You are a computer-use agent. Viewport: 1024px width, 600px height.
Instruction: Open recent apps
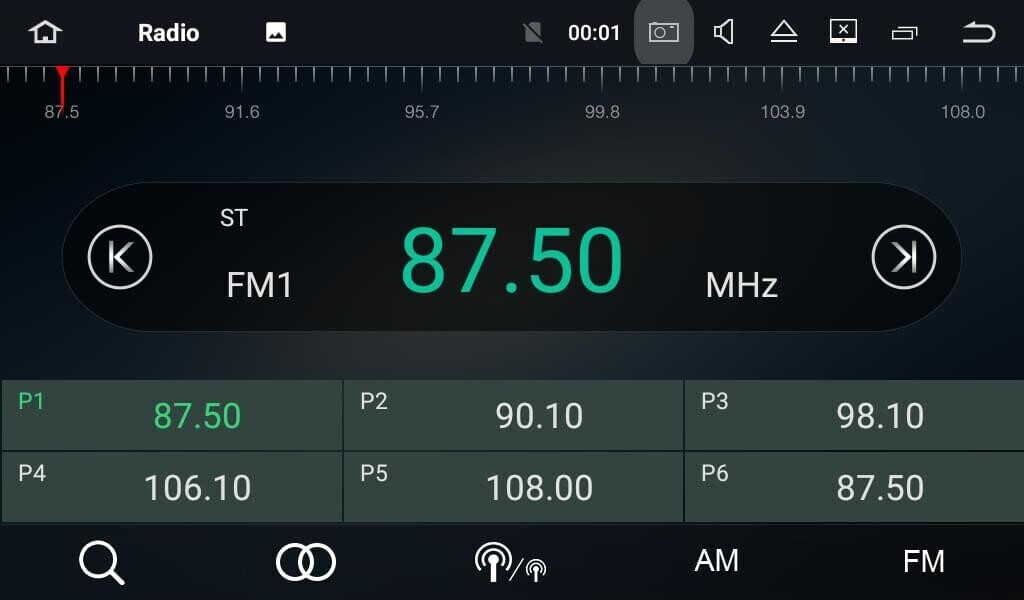(904, 33)
